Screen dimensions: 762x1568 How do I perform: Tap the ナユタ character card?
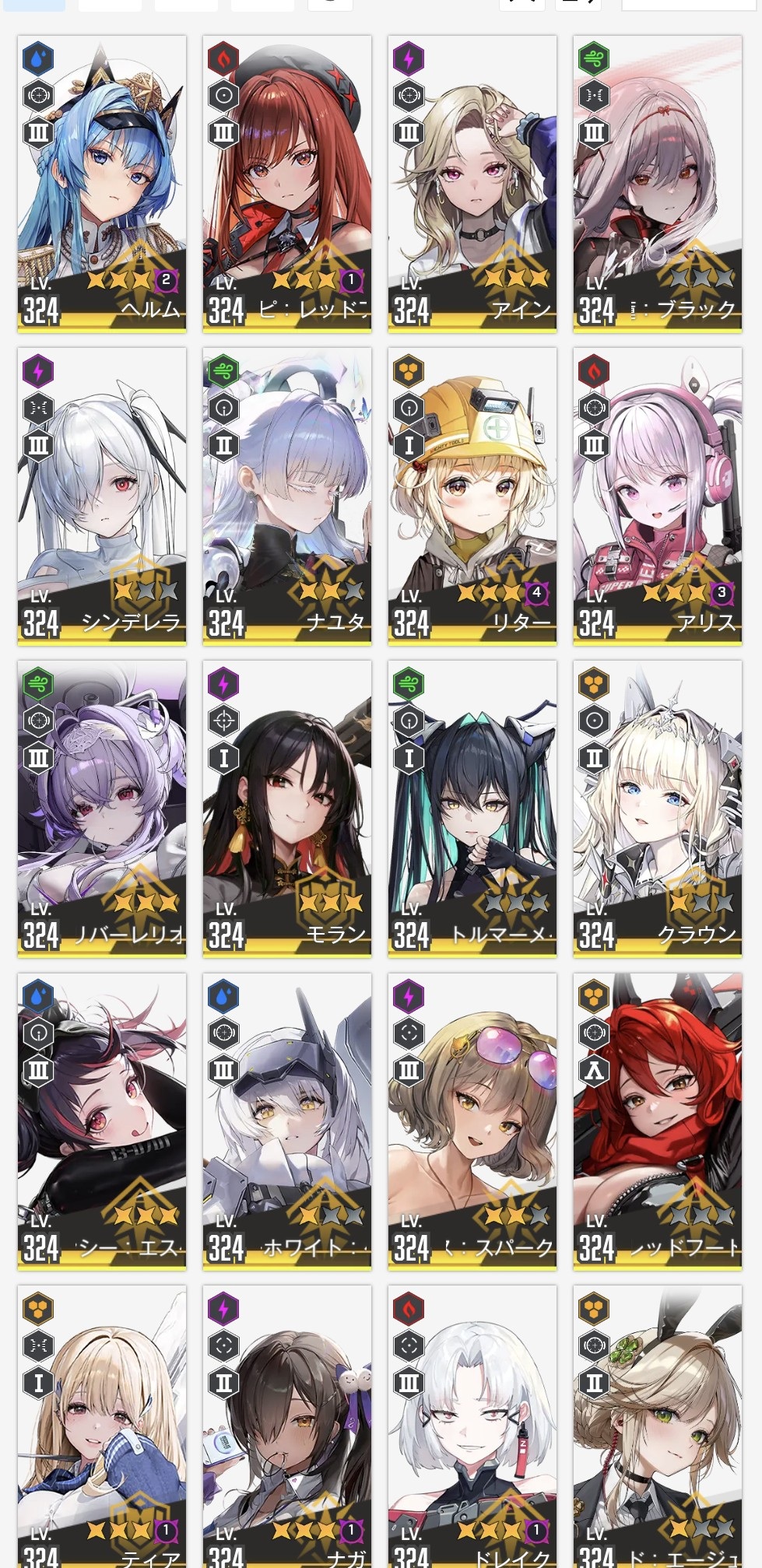coord(287,496)
